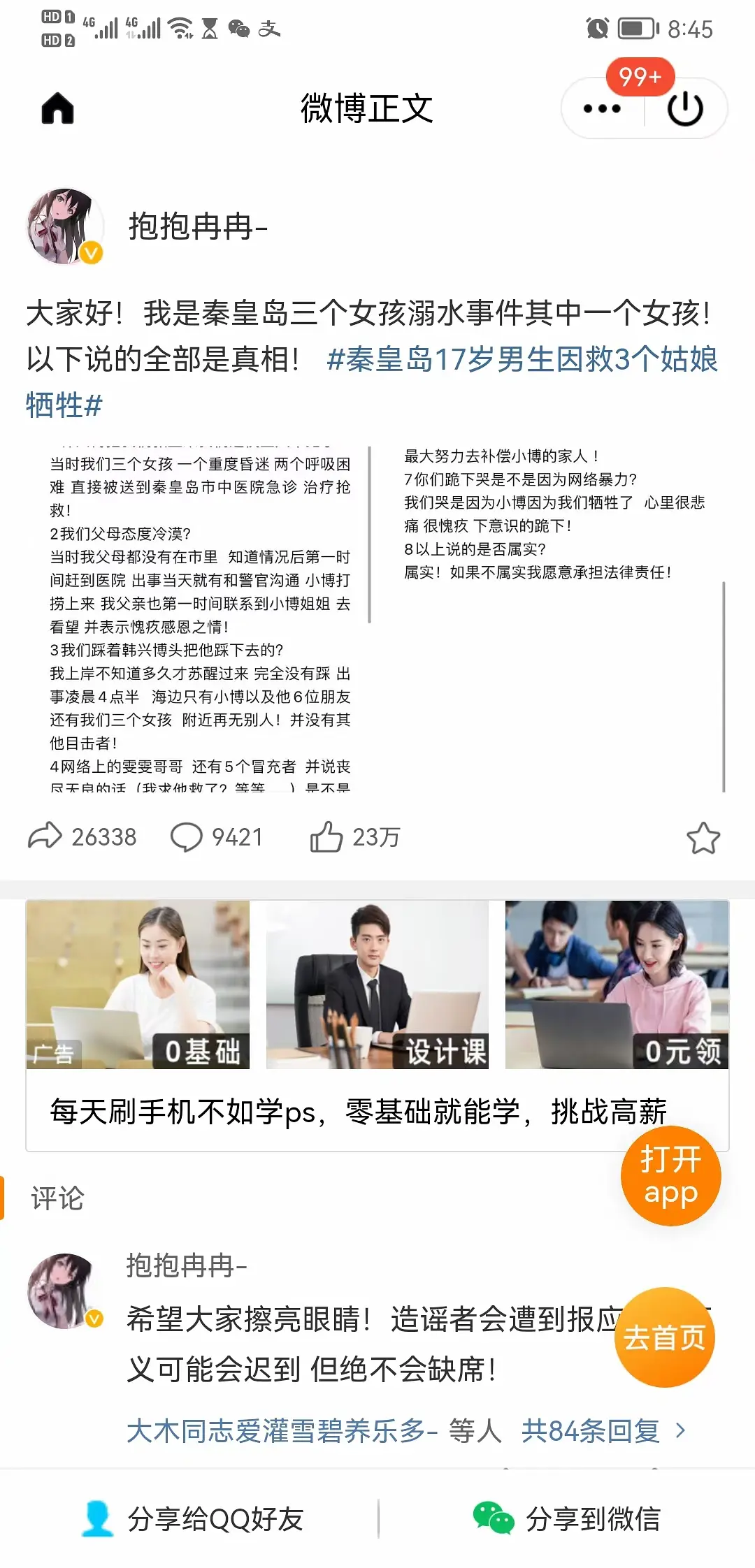Close the mini program with power icon
The width and height of the screenshot is (755, 1568).
[685, 108]
